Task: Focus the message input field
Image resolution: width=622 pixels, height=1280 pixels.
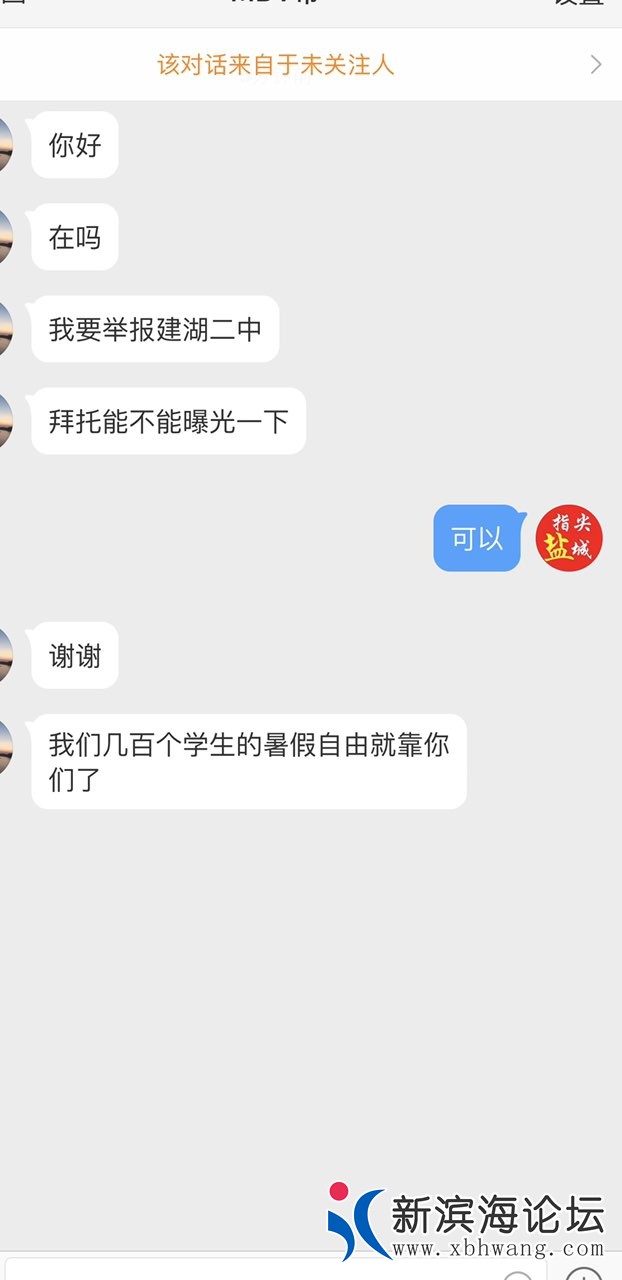Action: pos(250,1272)
